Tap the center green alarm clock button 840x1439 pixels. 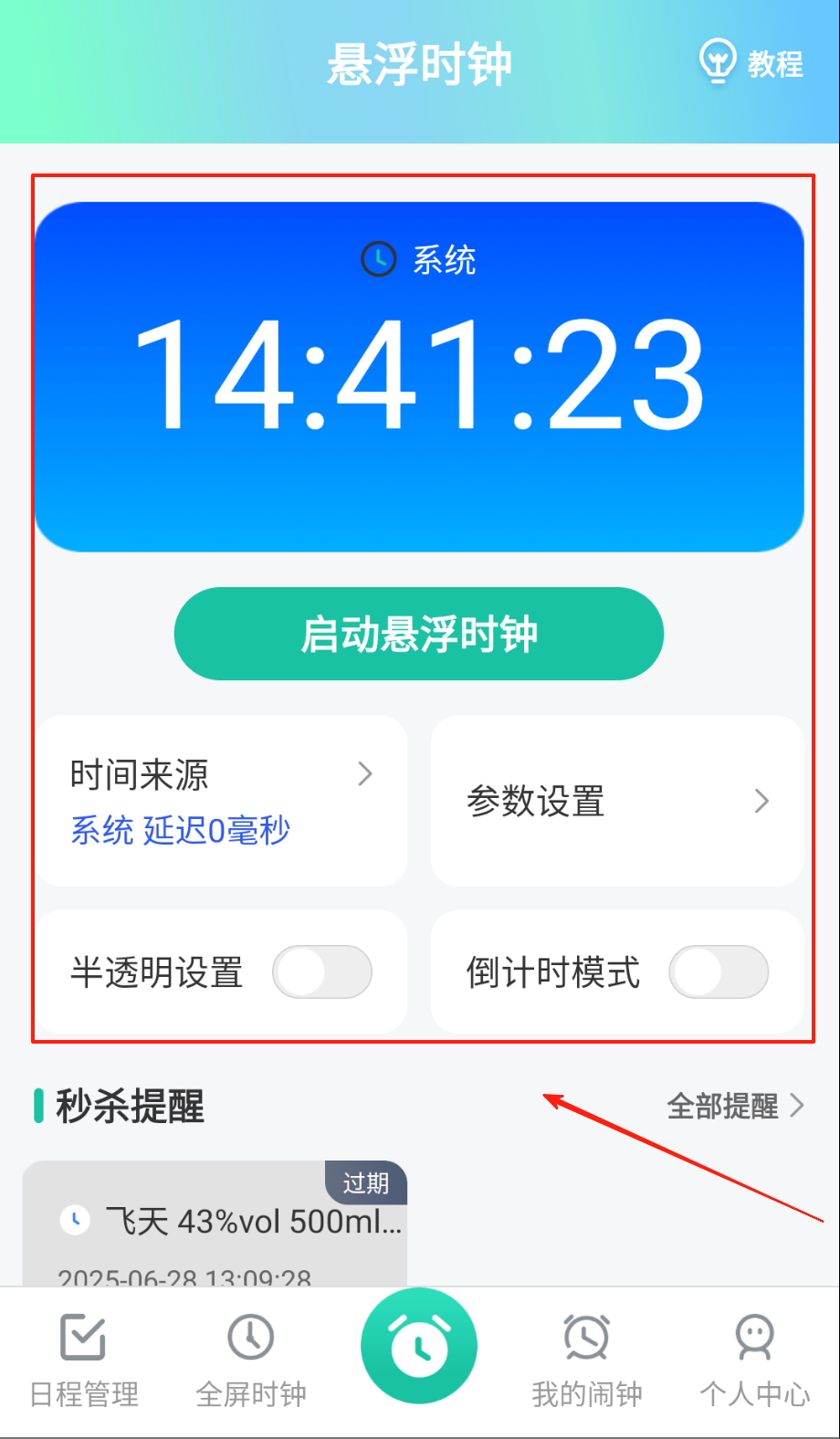[x=419, y=1346]
